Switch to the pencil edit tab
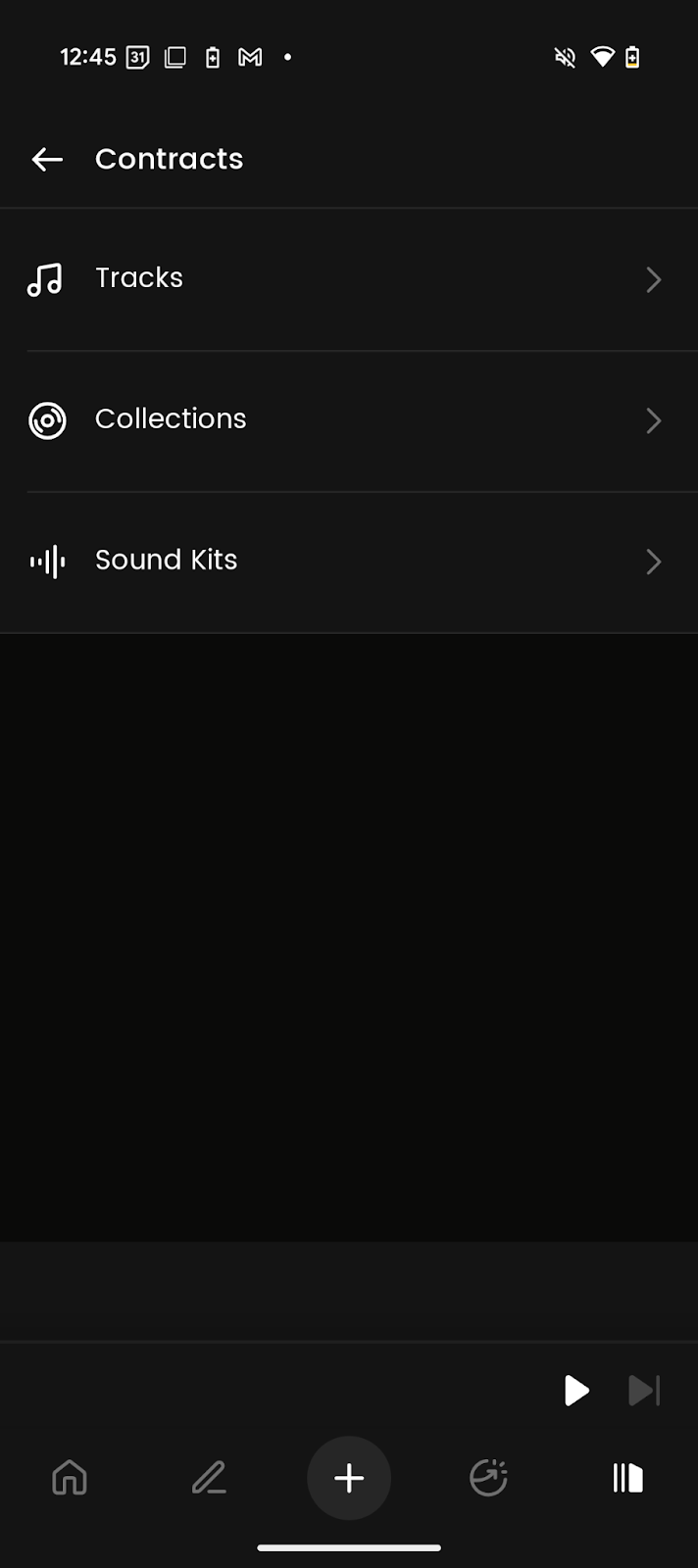This screenshot has width=698, height=1568. click(x=209, y=1478)
